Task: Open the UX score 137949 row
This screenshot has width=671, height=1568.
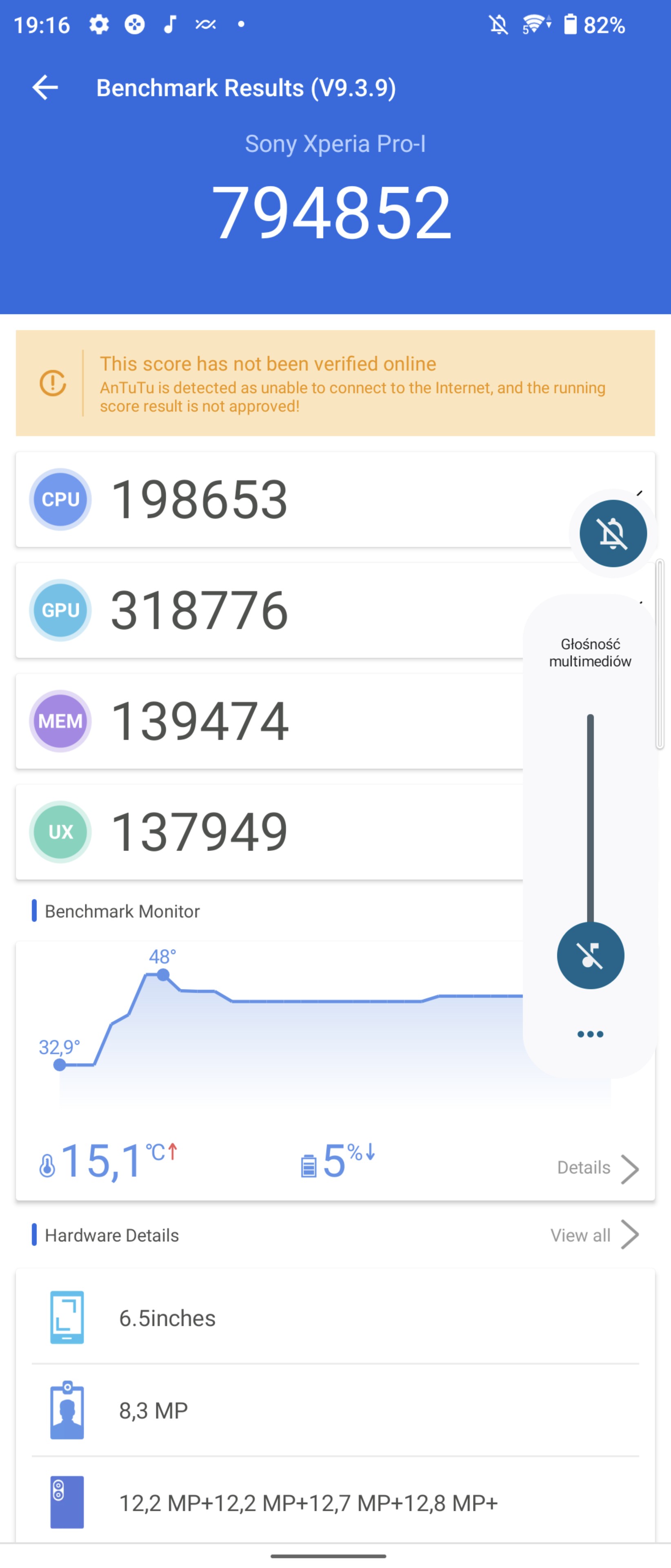Action: coord(335,831)
